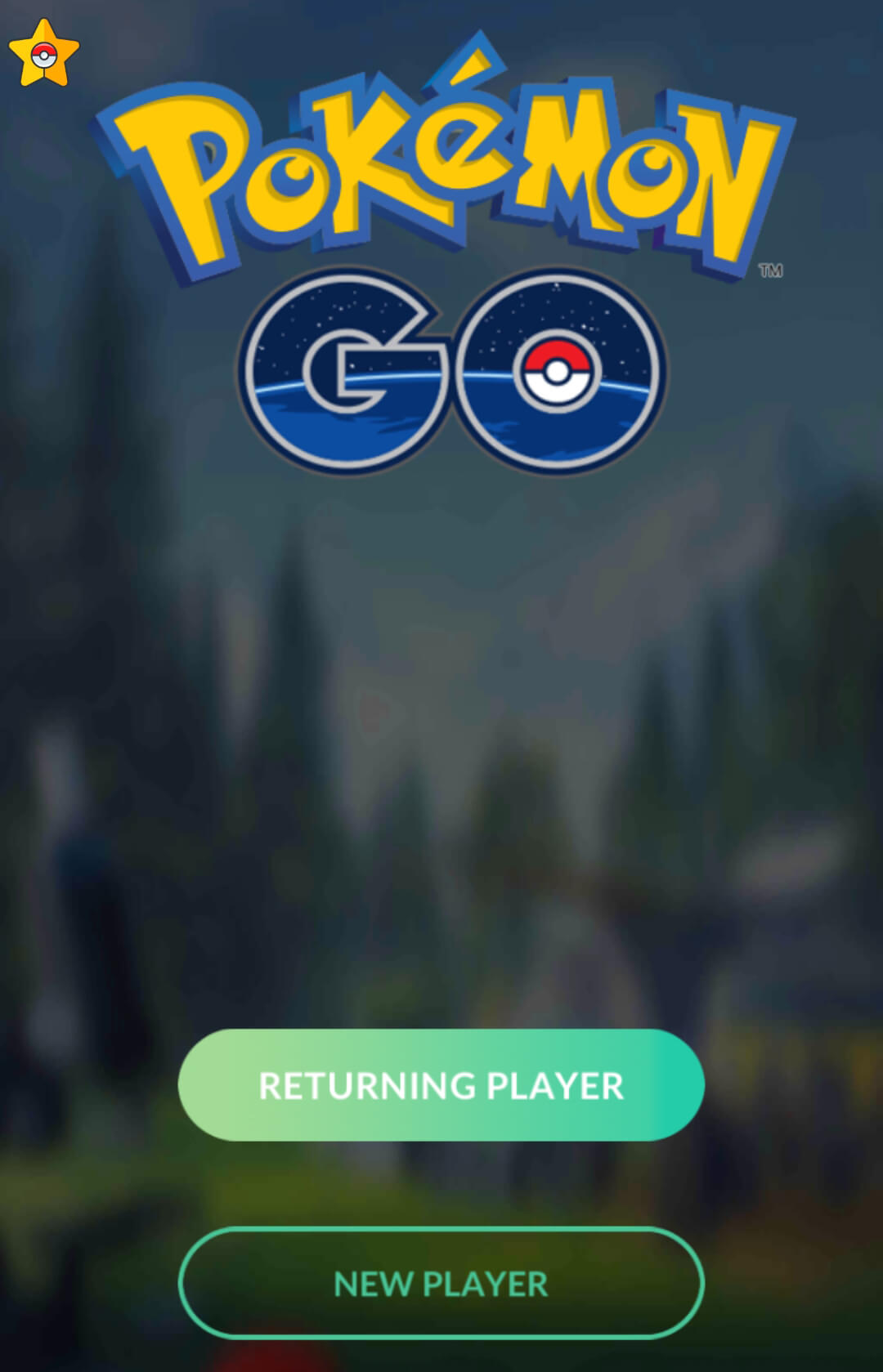The width and height of the screenshot is (883, 1372).
Task: Click the TM trademark symbol near the logo
Action: pyautogui.click(x=772, y=270)
